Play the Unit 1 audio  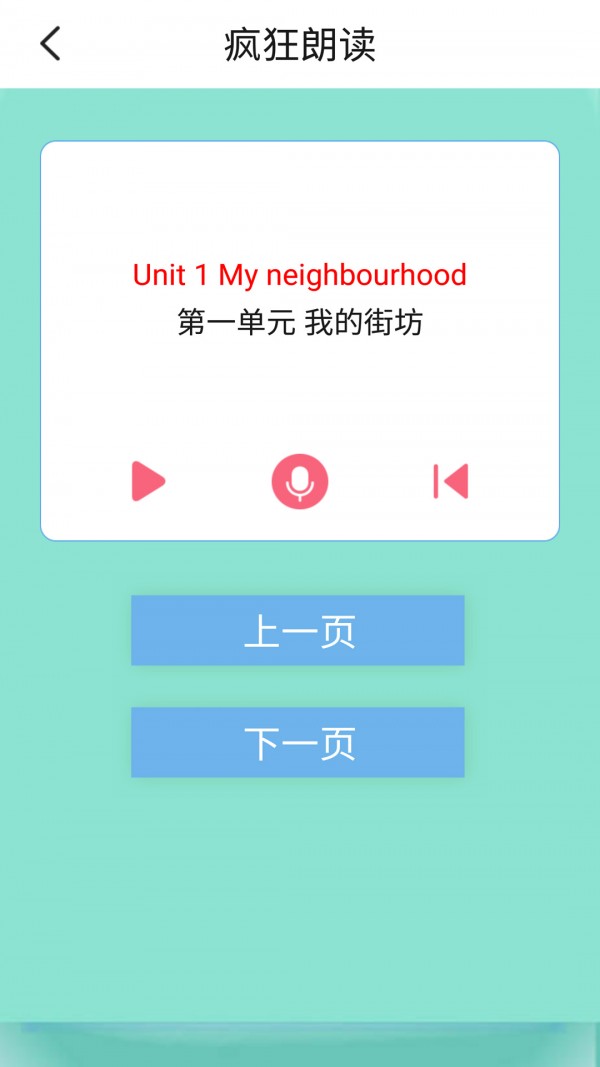[148, 481]
